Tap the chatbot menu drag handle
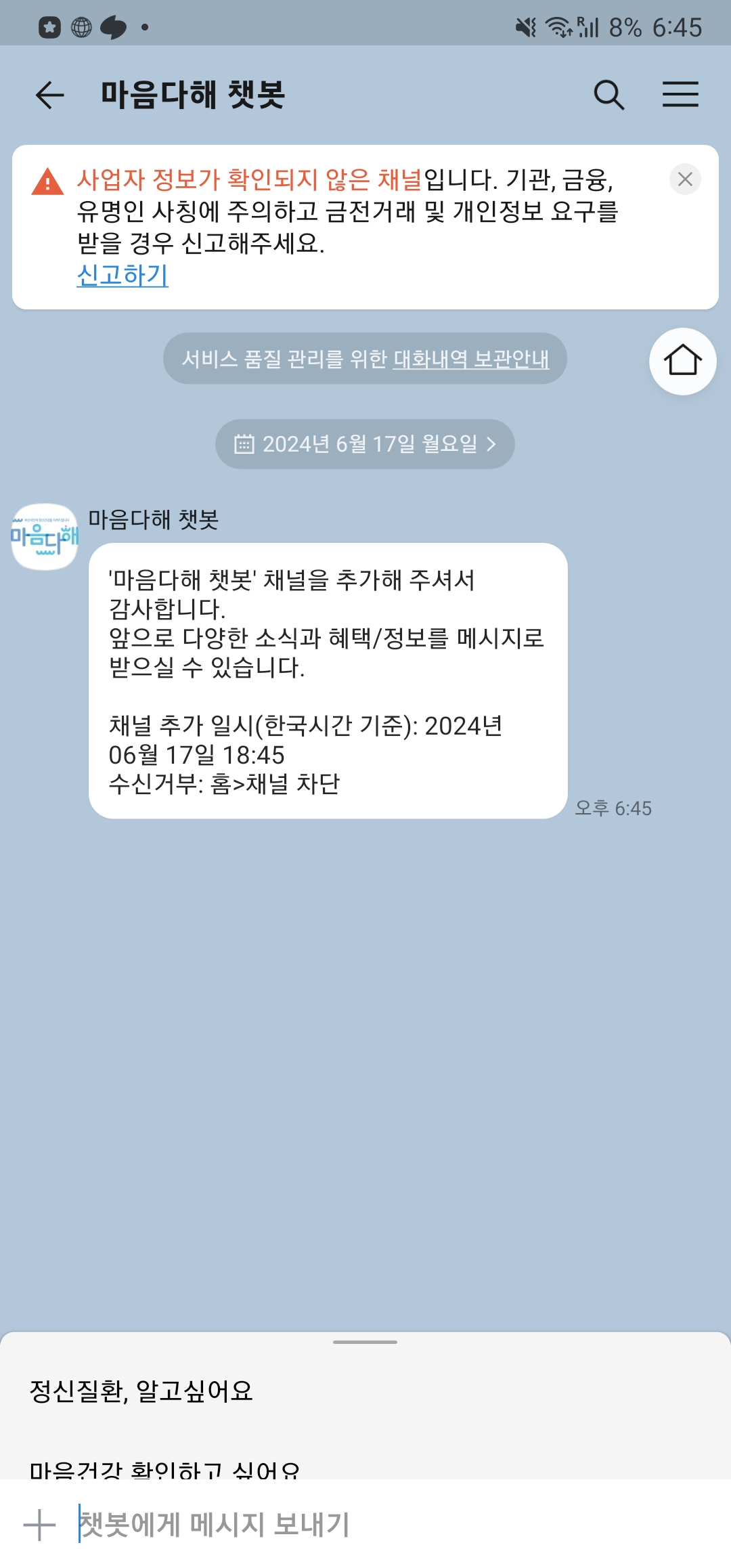Viewport: 731px width, 1568px height. [365, 1342]
